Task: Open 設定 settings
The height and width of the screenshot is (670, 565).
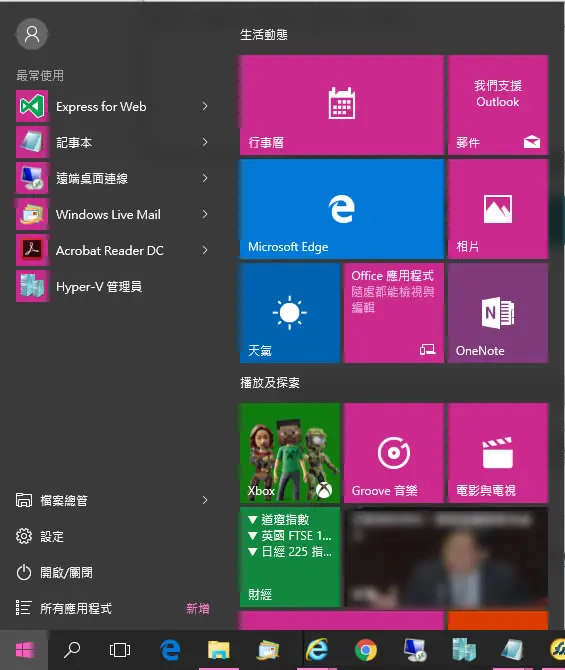Action: 114,536
